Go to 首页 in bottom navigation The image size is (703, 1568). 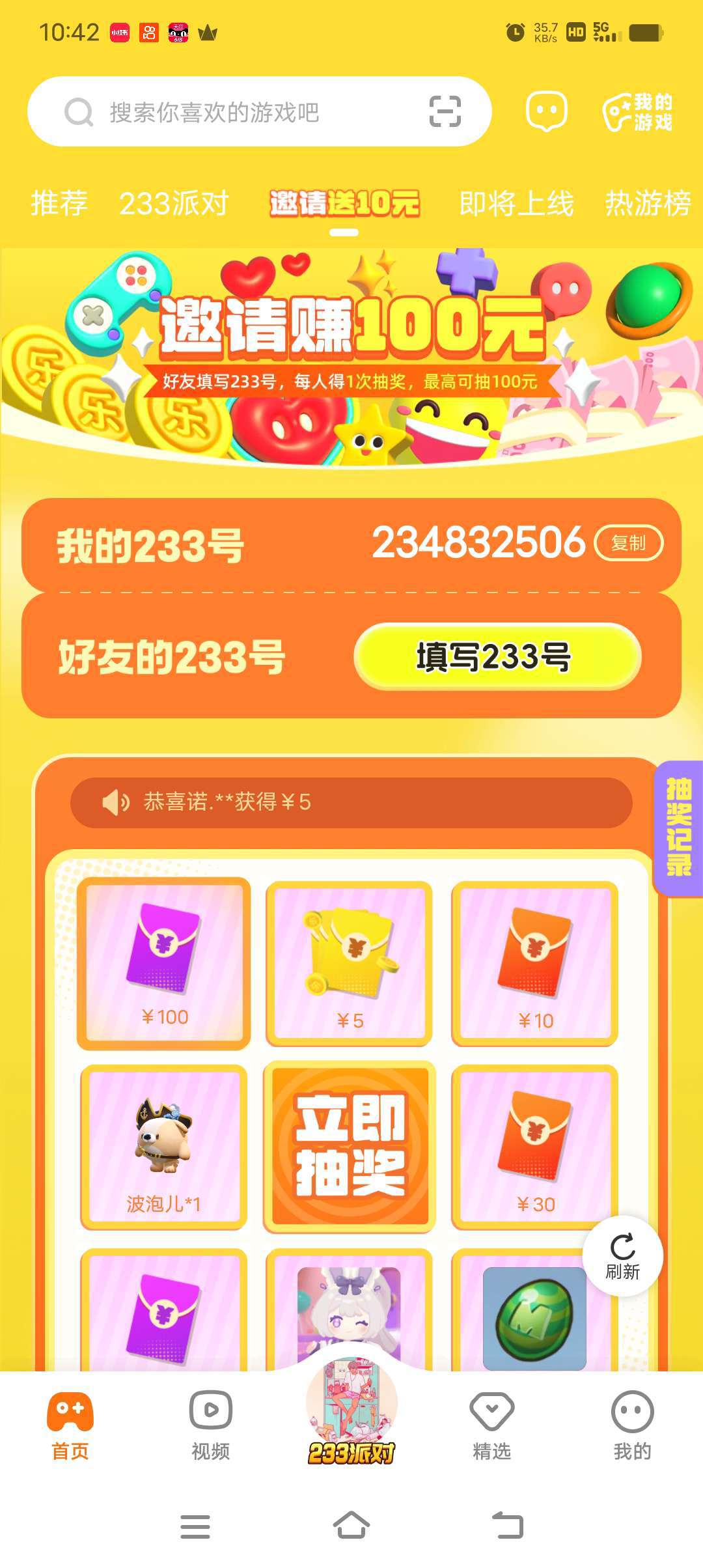tap(70, 1425)
